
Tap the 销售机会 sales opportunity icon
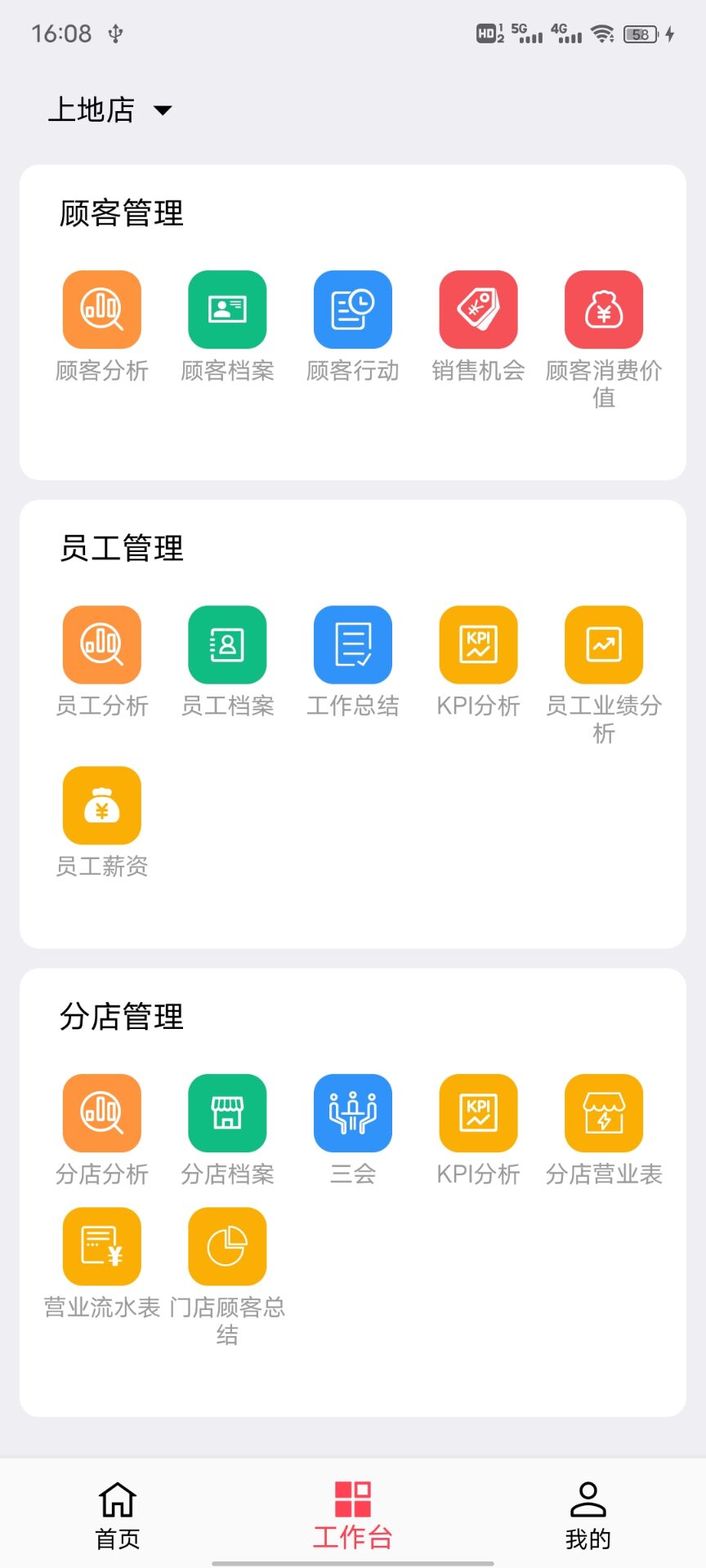click(x=478, y=310)
